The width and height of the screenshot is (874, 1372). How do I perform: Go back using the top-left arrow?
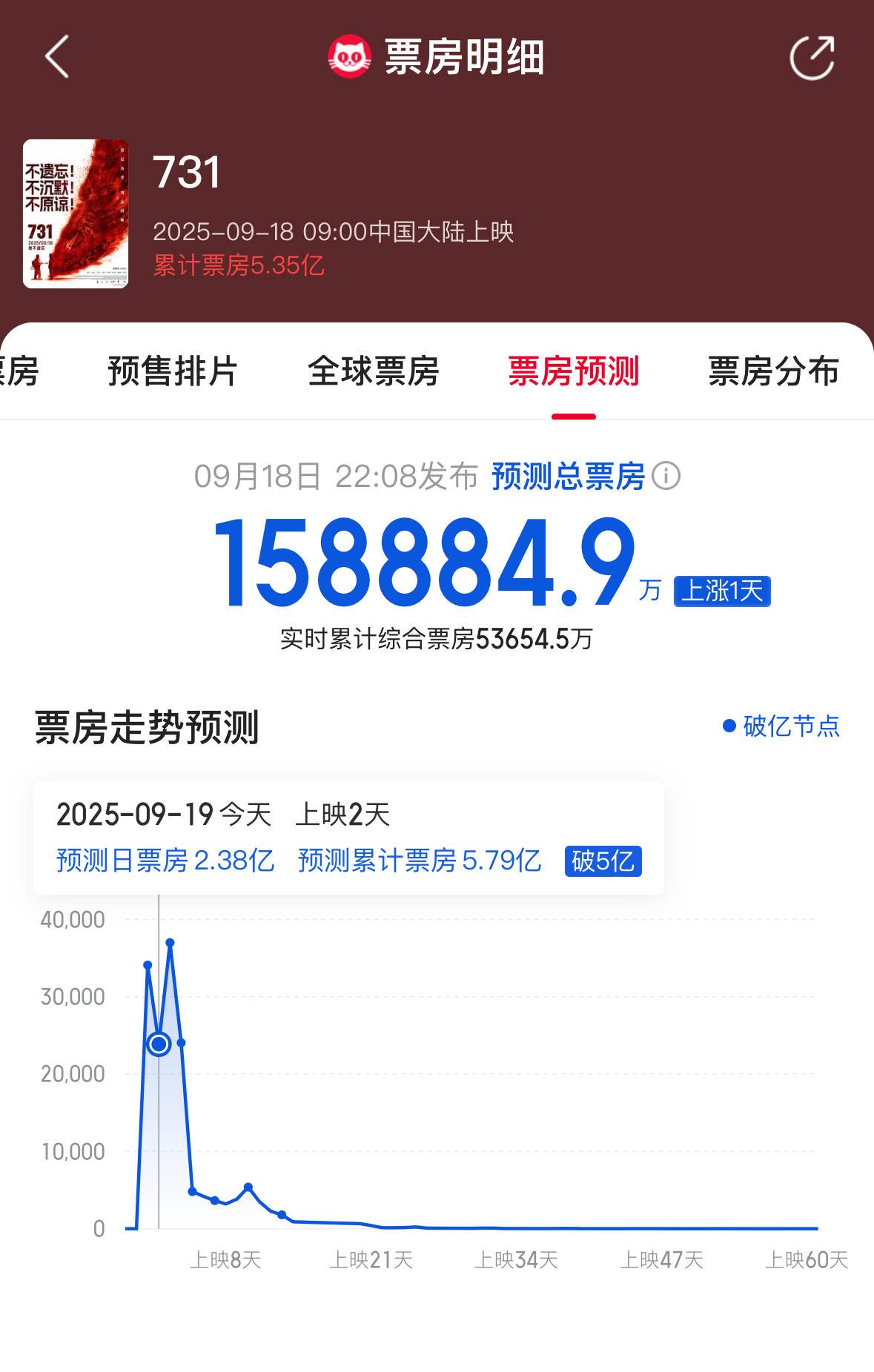click(57, 56)
